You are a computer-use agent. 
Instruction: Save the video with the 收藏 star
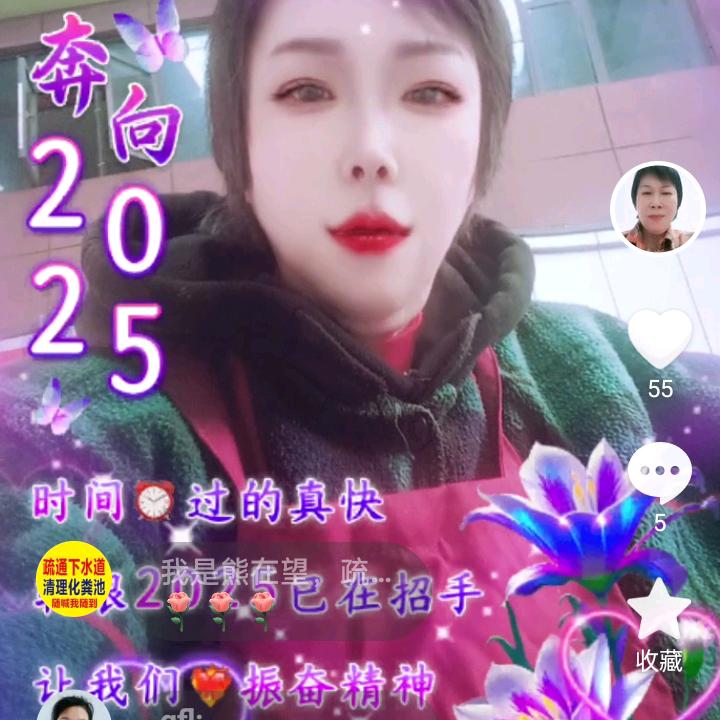click(659, 609)
